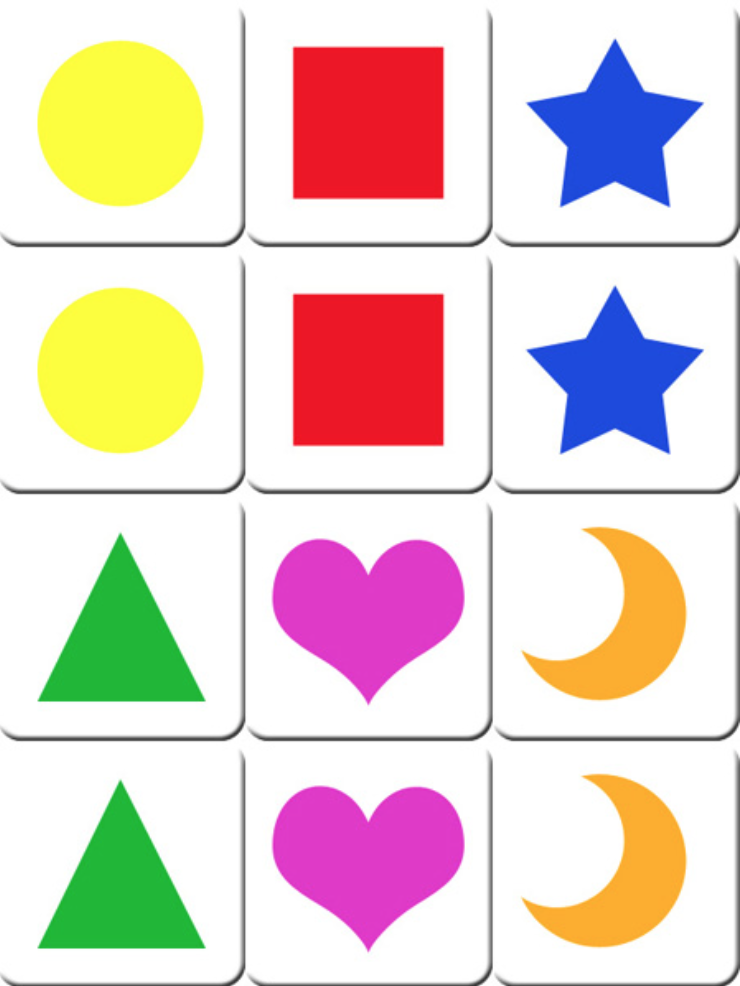Pick the red square card above the other square
Screen dimensions: 740x986
[367, 122]
